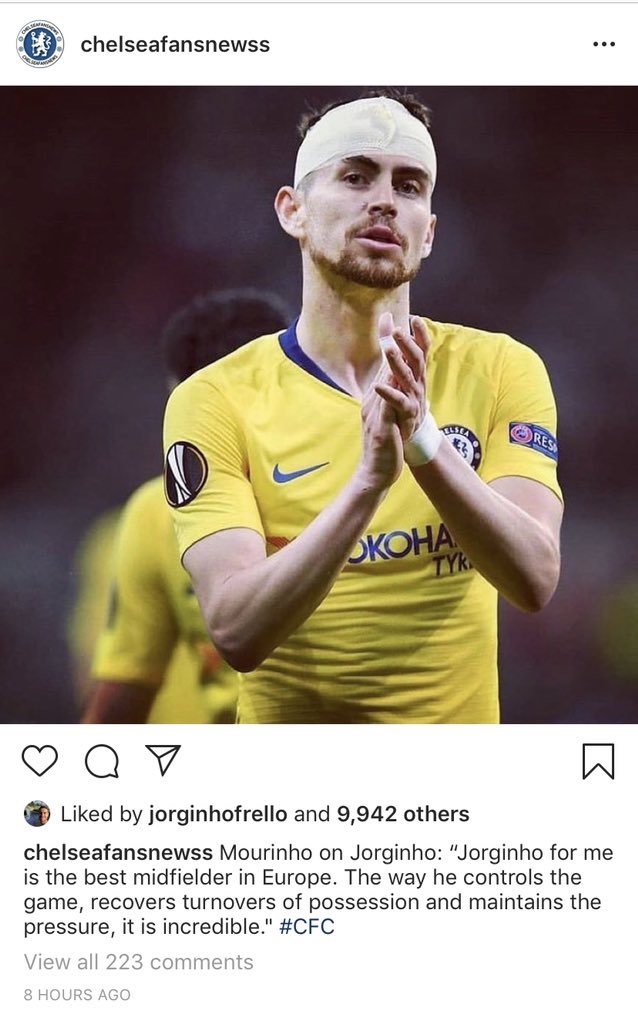Open the post's three-dot options menu
The width and height of the screenshot is (638, 1024).
point(603,45)
